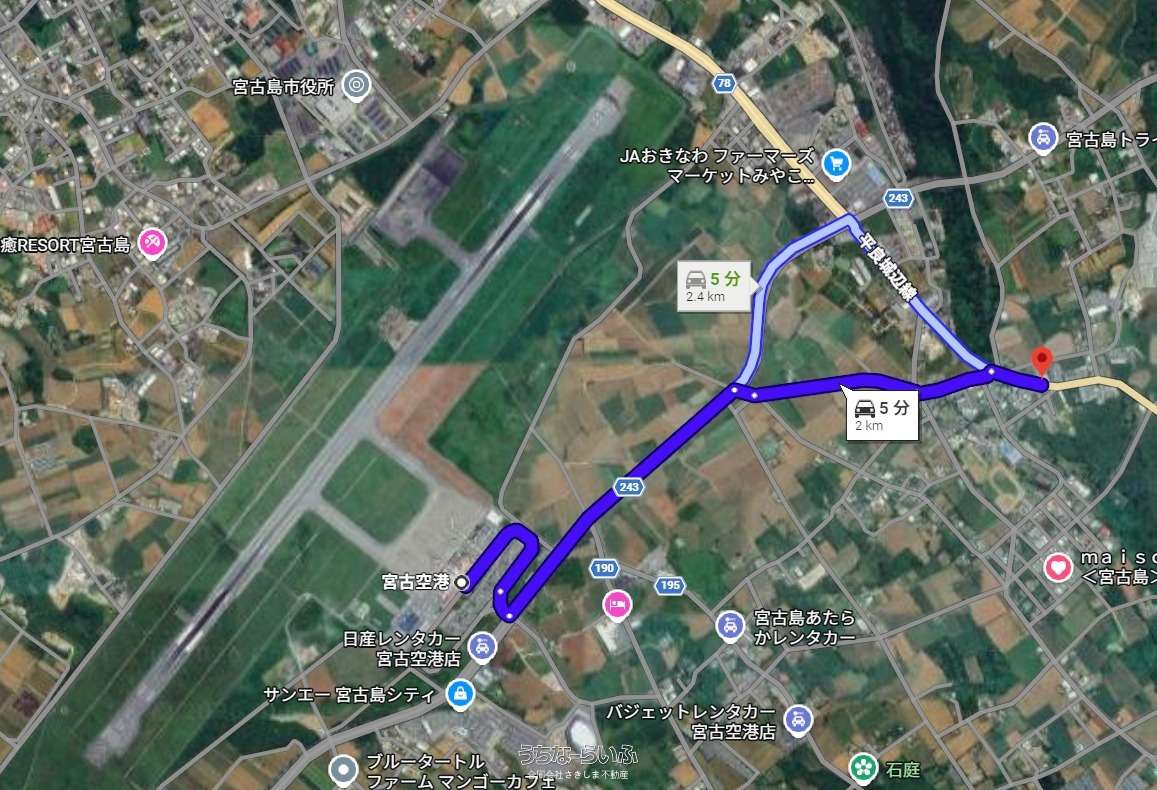This screenshot has width=1157, height=790.
Task: Open サンエー 宮古島シティ shopping pin
Action: click(x=459, y=693)
